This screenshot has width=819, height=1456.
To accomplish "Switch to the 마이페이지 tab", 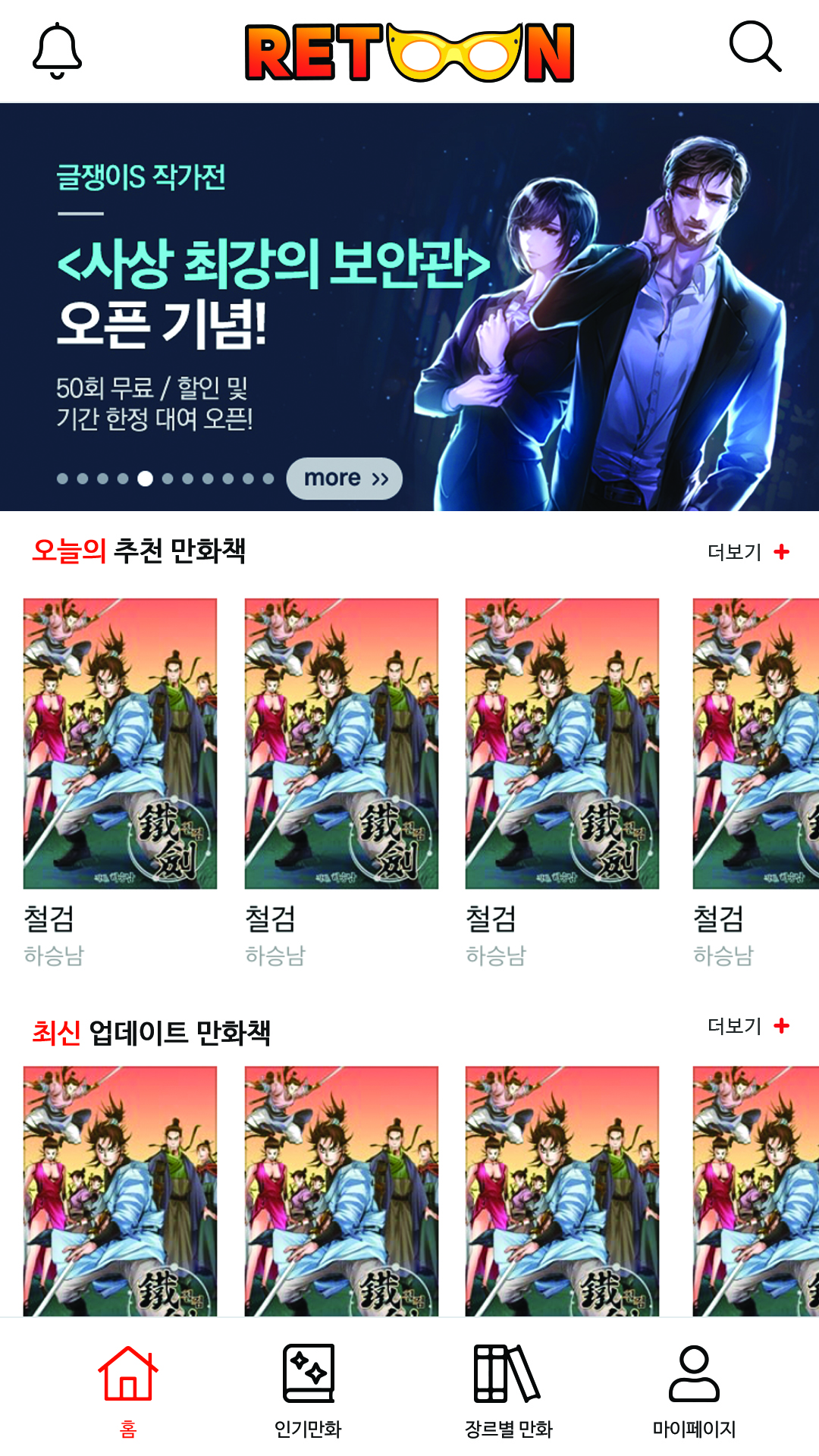I will tap(694, 1389).
